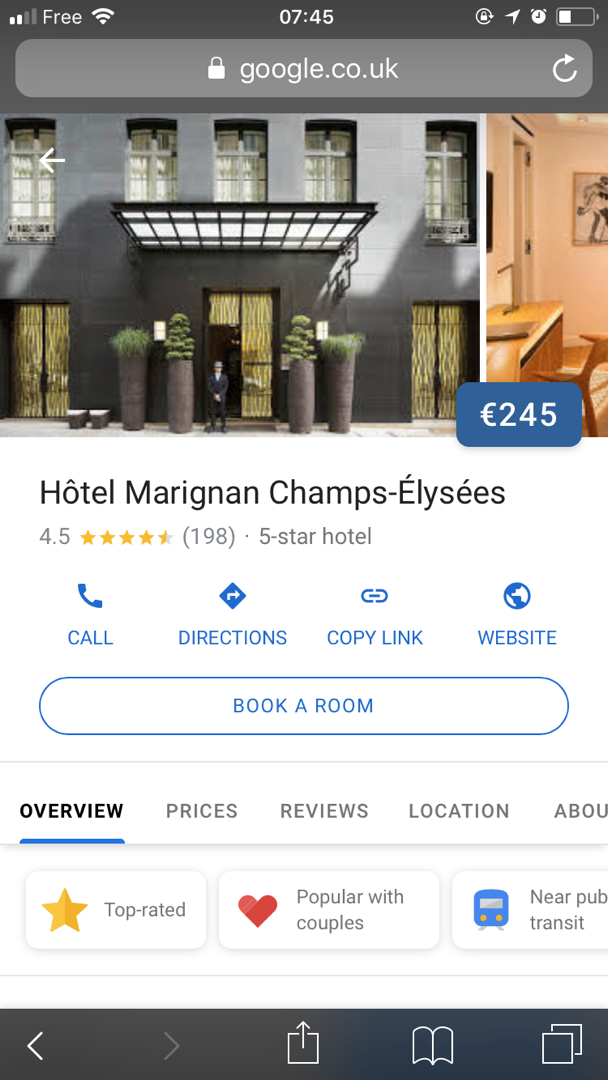Call Hôtel Marignan Champs-Élysées
The image size is (608, 1080).
click(90, 615)
